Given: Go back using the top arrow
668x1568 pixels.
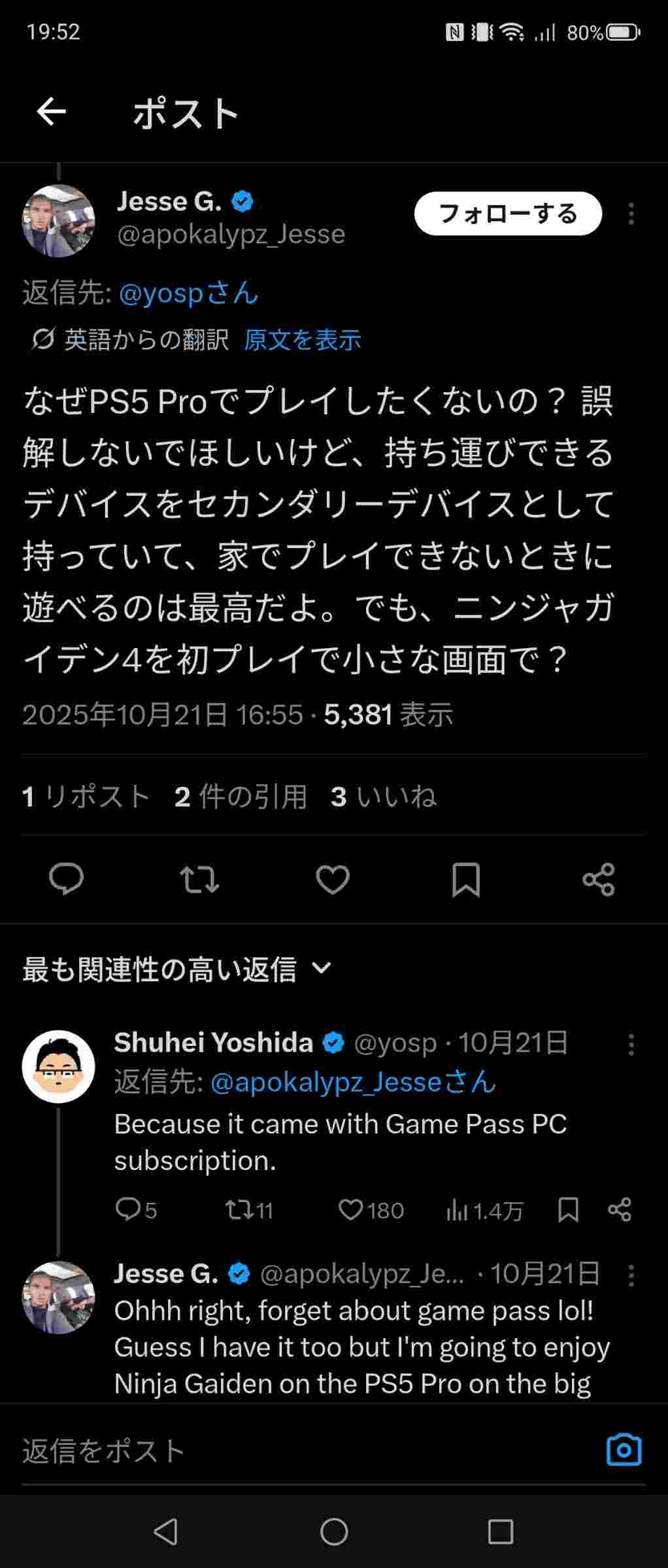Looking at the screenshot, I should pos(51,112).
